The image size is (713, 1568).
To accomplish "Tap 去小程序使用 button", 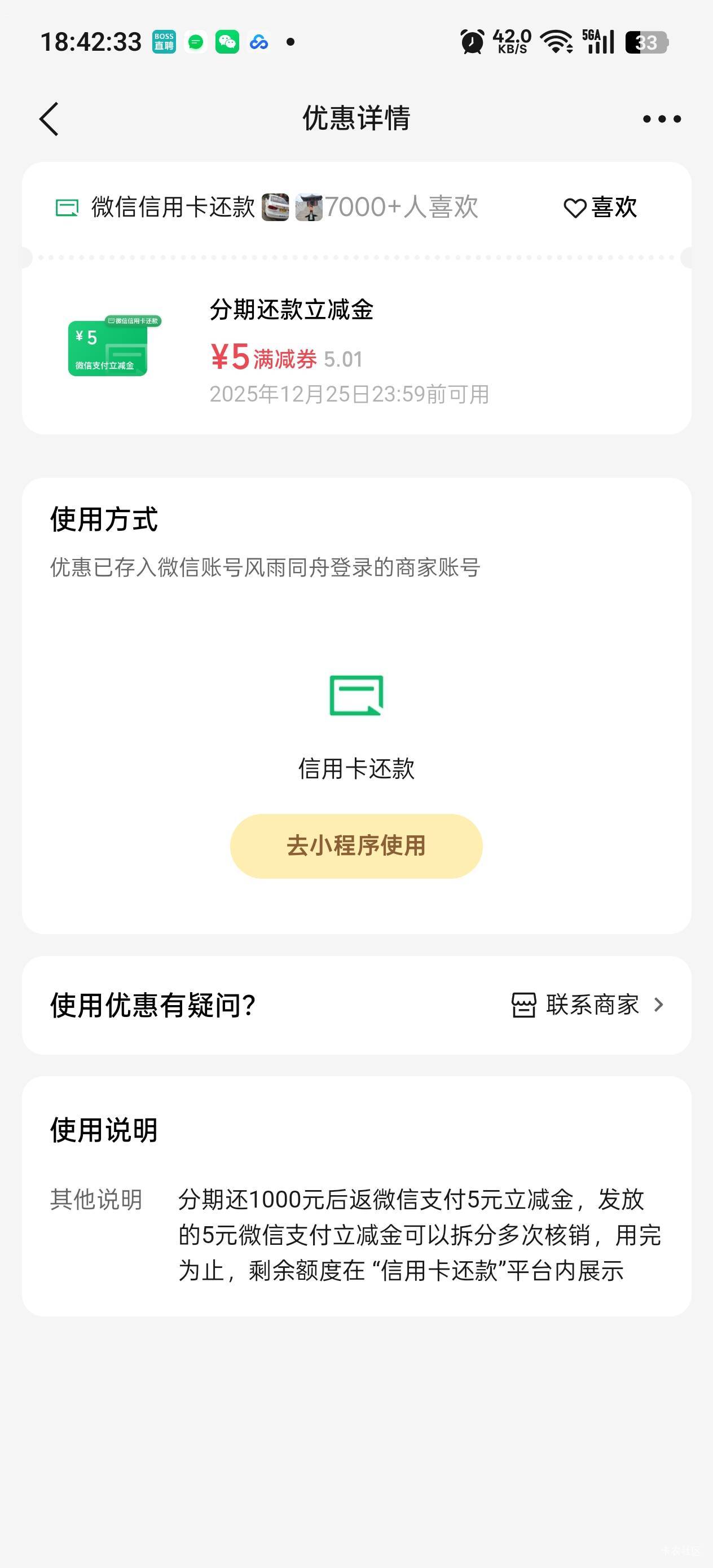I will coord(356,845).
